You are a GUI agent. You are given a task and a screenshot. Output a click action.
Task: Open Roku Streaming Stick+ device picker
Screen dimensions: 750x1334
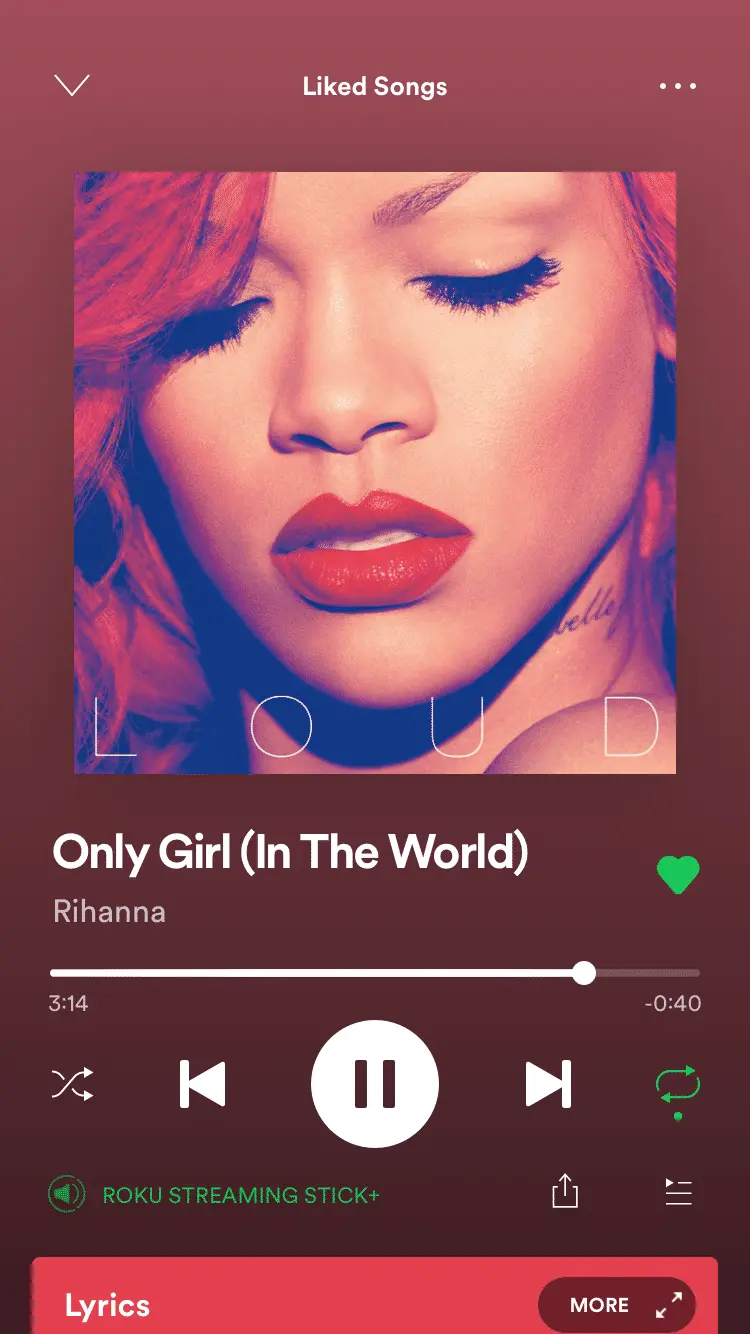pyautogui.click(x=215, y=1194)
